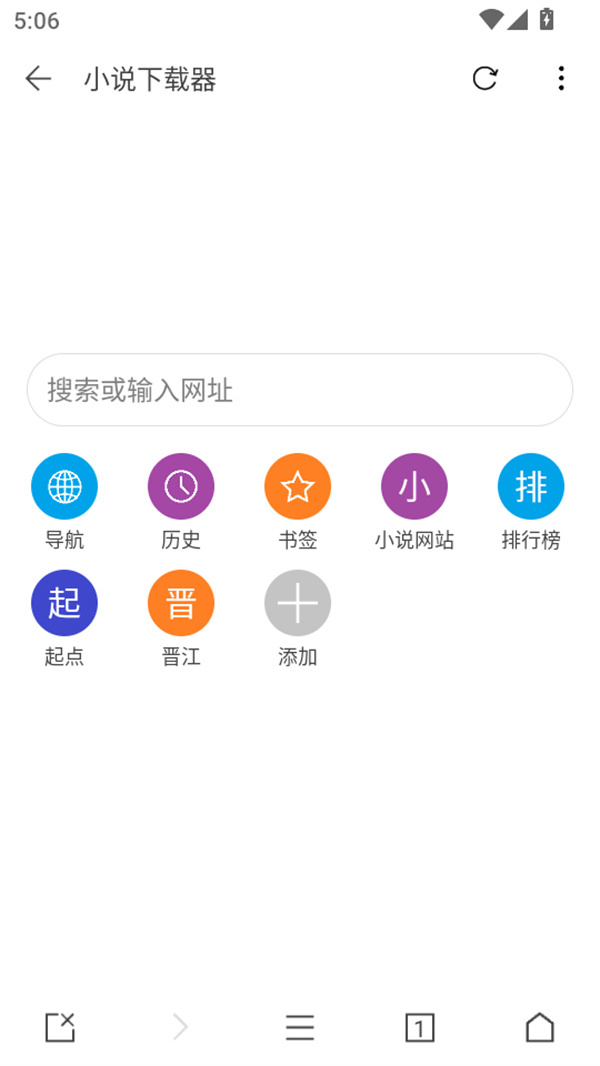Tap the search or URL input box
This screenshot has width=600, height=1066.
point(300,390)
